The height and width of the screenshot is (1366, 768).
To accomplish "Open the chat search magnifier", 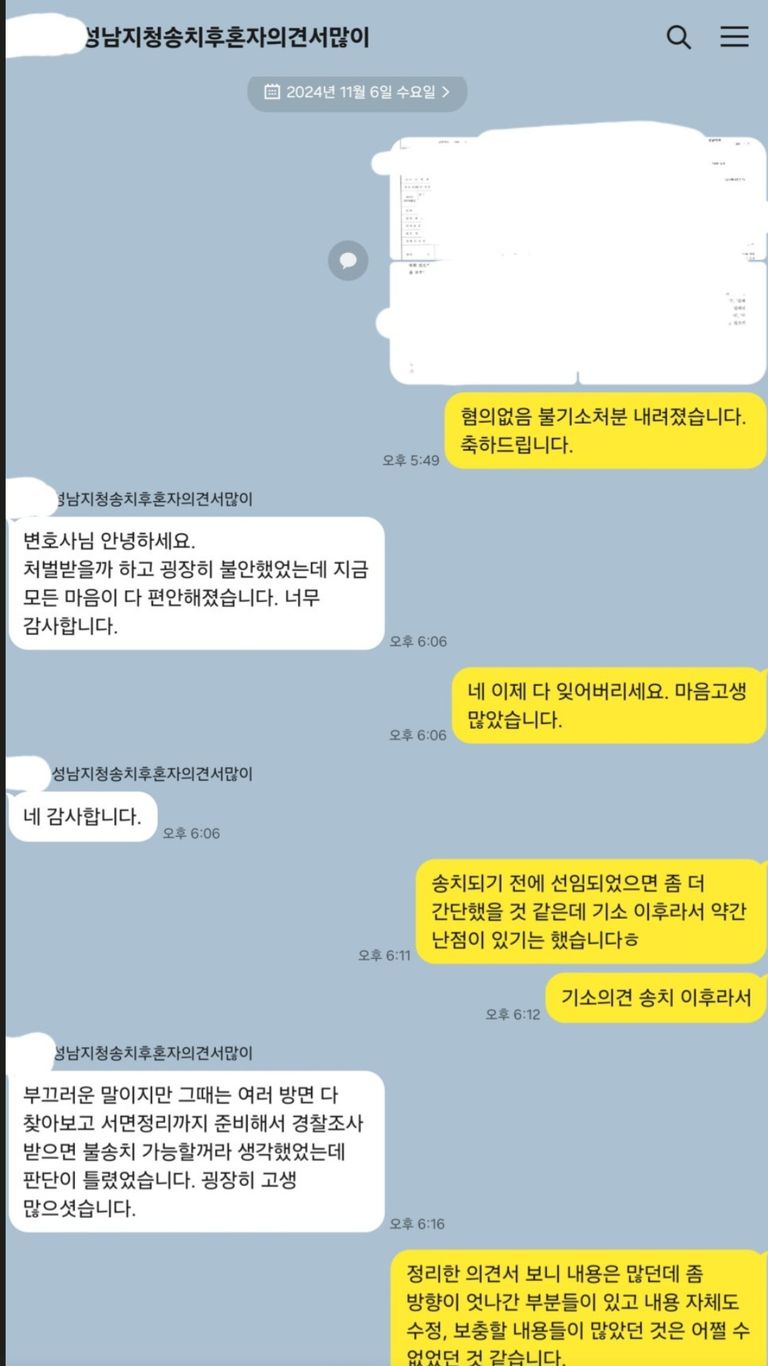I will point(679,38).
